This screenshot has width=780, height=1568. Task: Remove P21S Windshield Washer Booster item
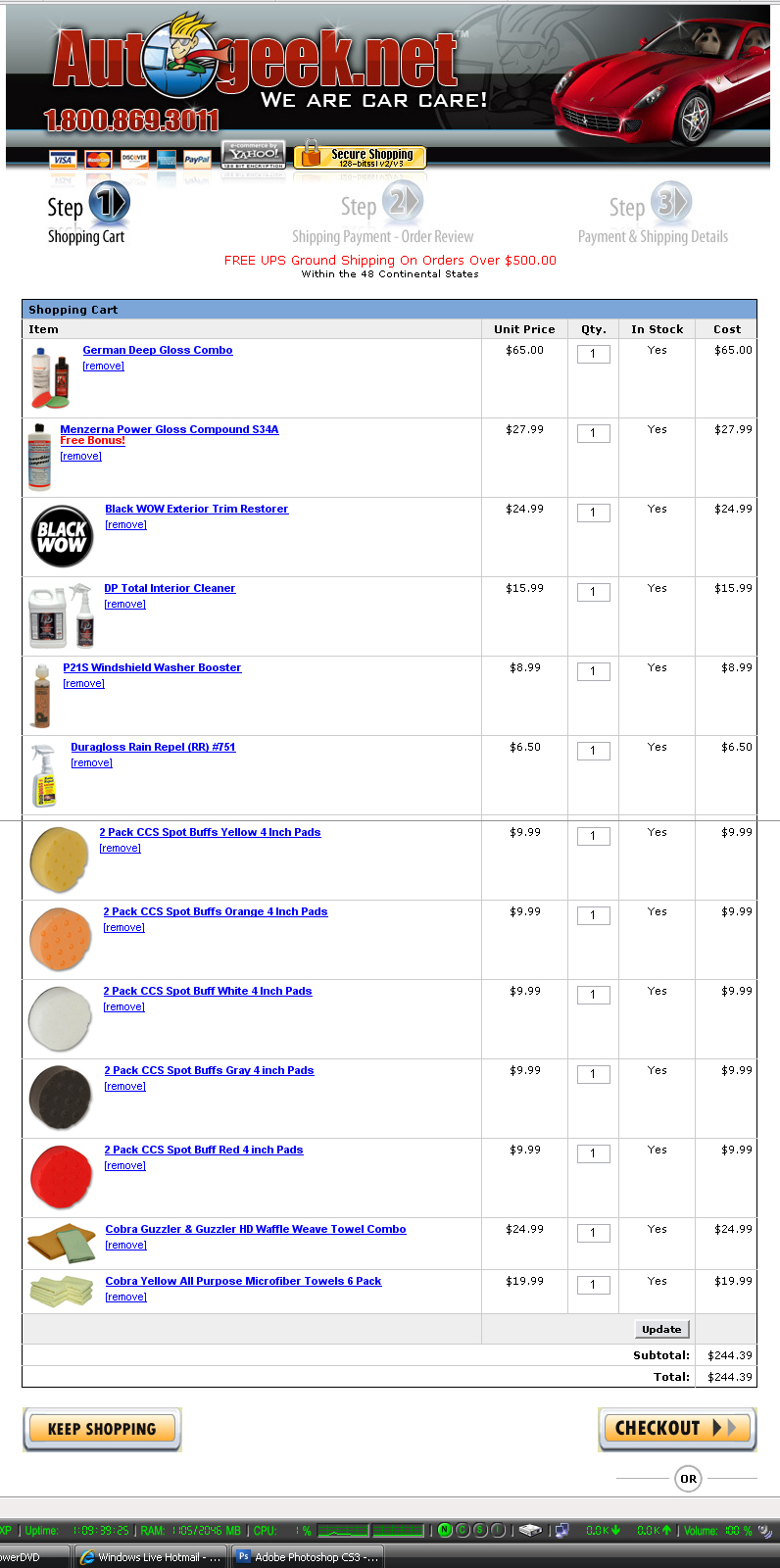pyautogui.click(x=84, y=683)
